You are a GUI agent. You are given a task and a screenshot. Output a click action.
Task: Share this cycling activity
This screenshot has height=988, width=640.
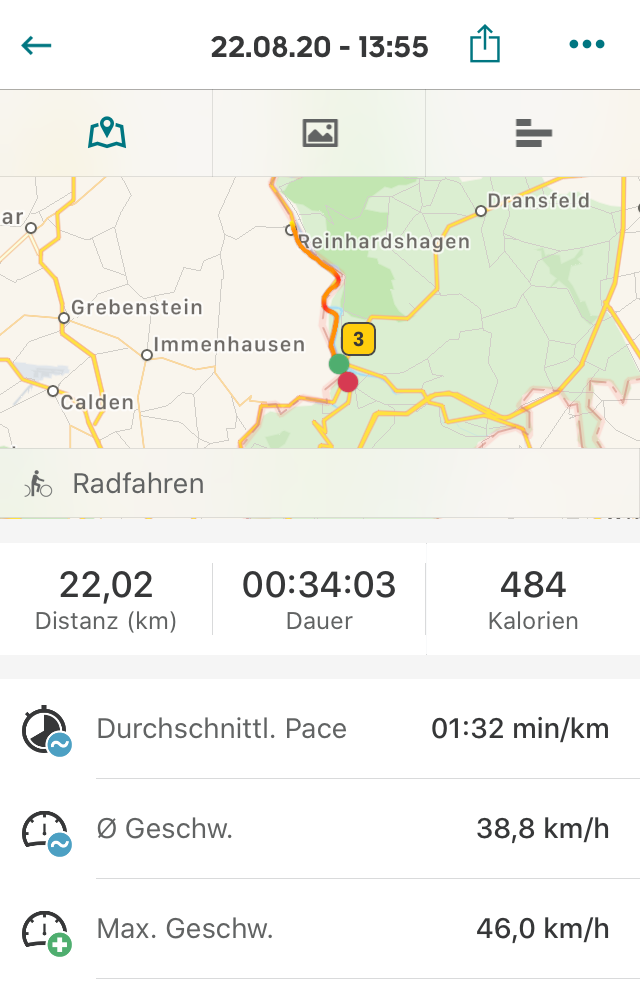coord(485,45)
